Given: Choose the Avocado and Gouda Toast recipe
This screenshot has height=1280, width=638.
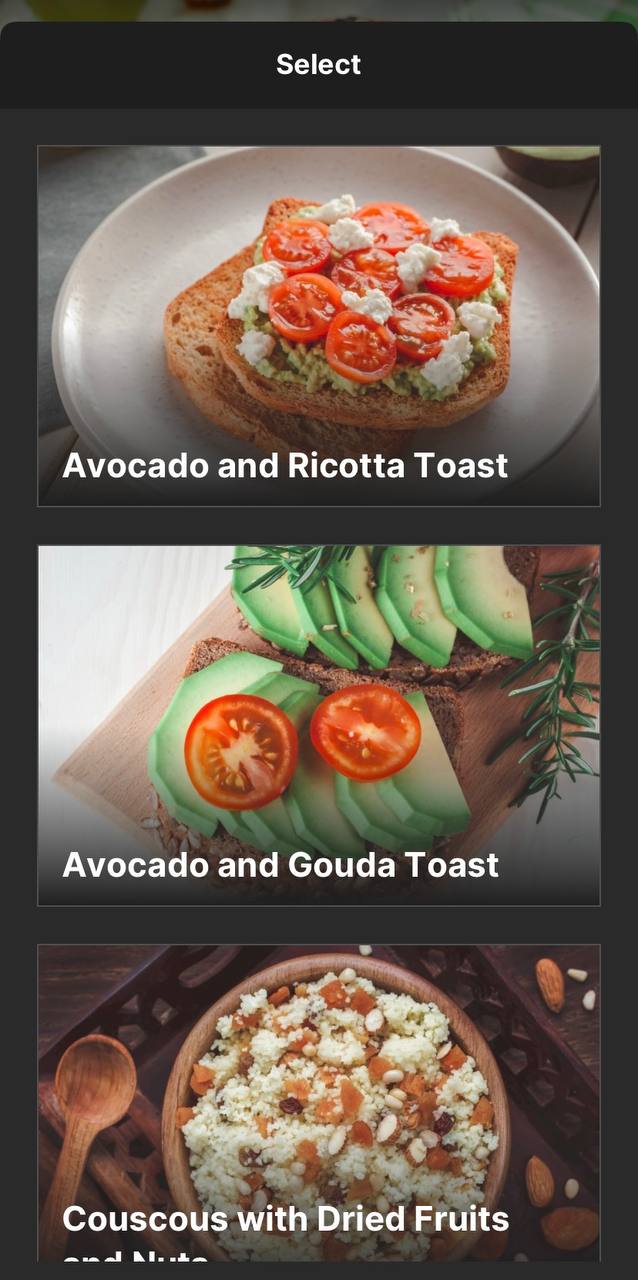Looking at the screenshot, I should tap(319, 725).
